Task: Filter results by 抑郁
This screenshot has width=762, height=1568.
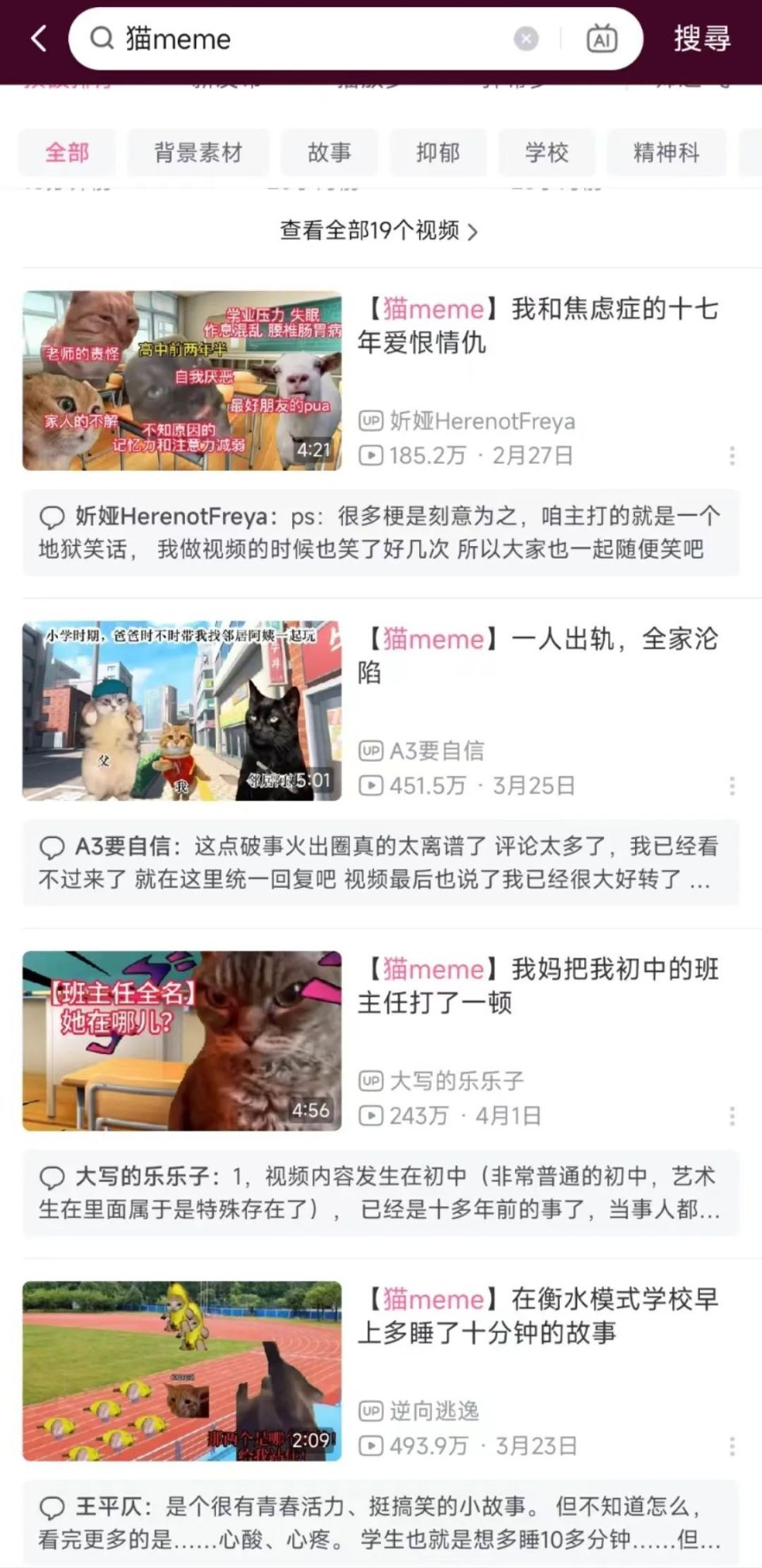Action: click(x=438, y=152)
